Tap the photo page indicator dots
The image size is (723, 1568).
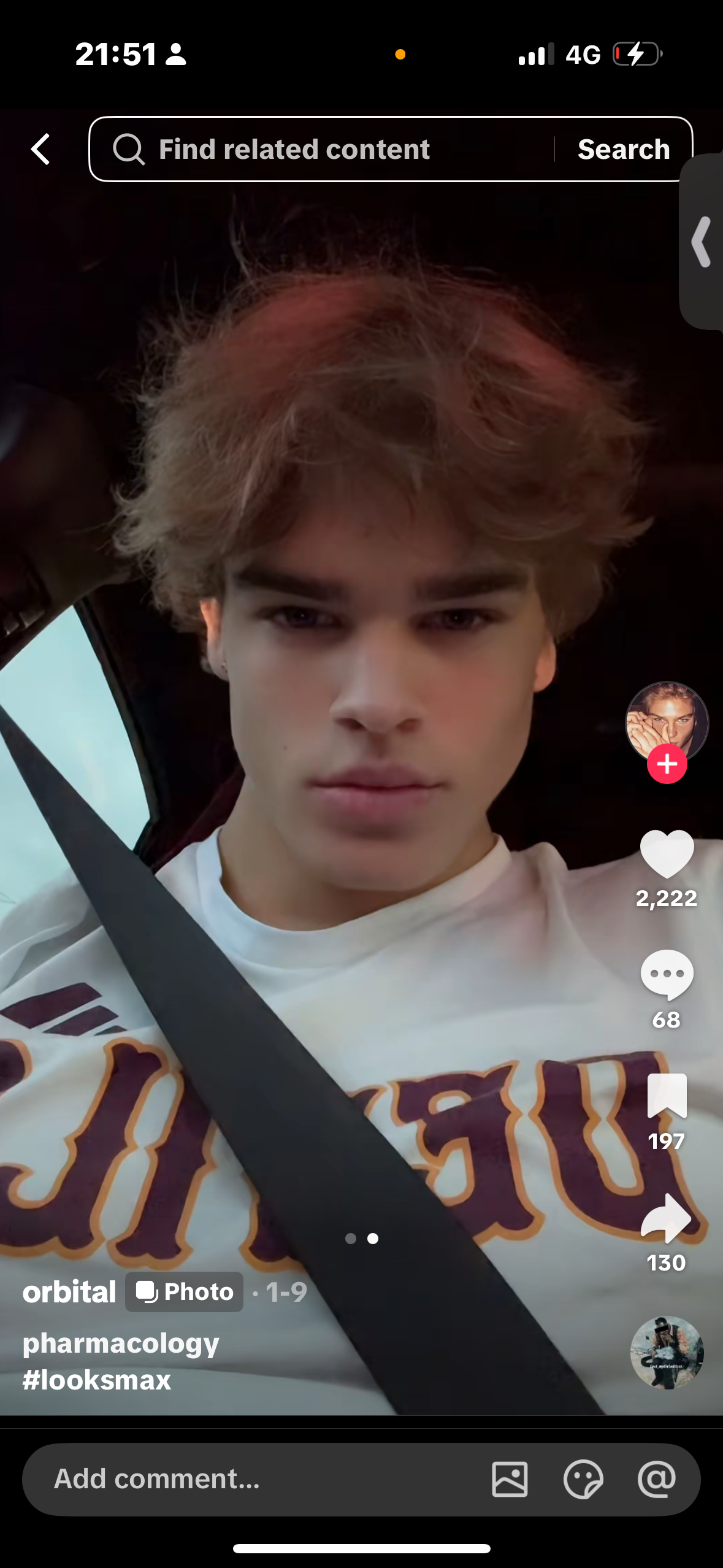362,1239
